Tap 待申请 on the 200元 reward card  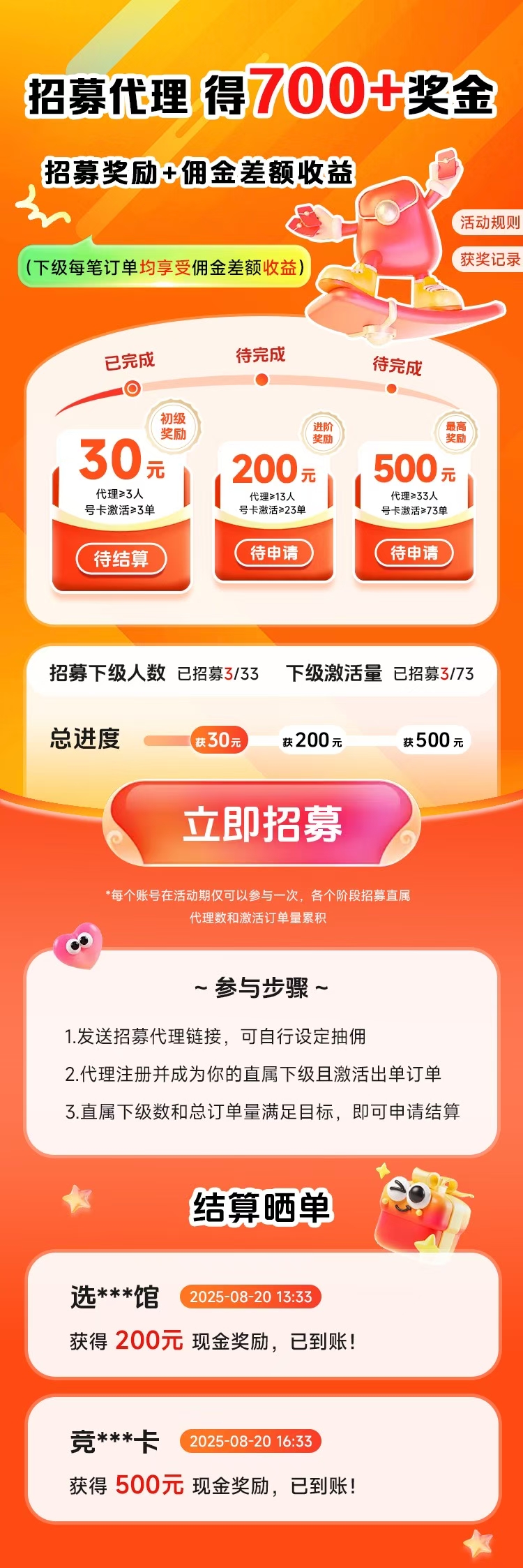pos(274,553)
